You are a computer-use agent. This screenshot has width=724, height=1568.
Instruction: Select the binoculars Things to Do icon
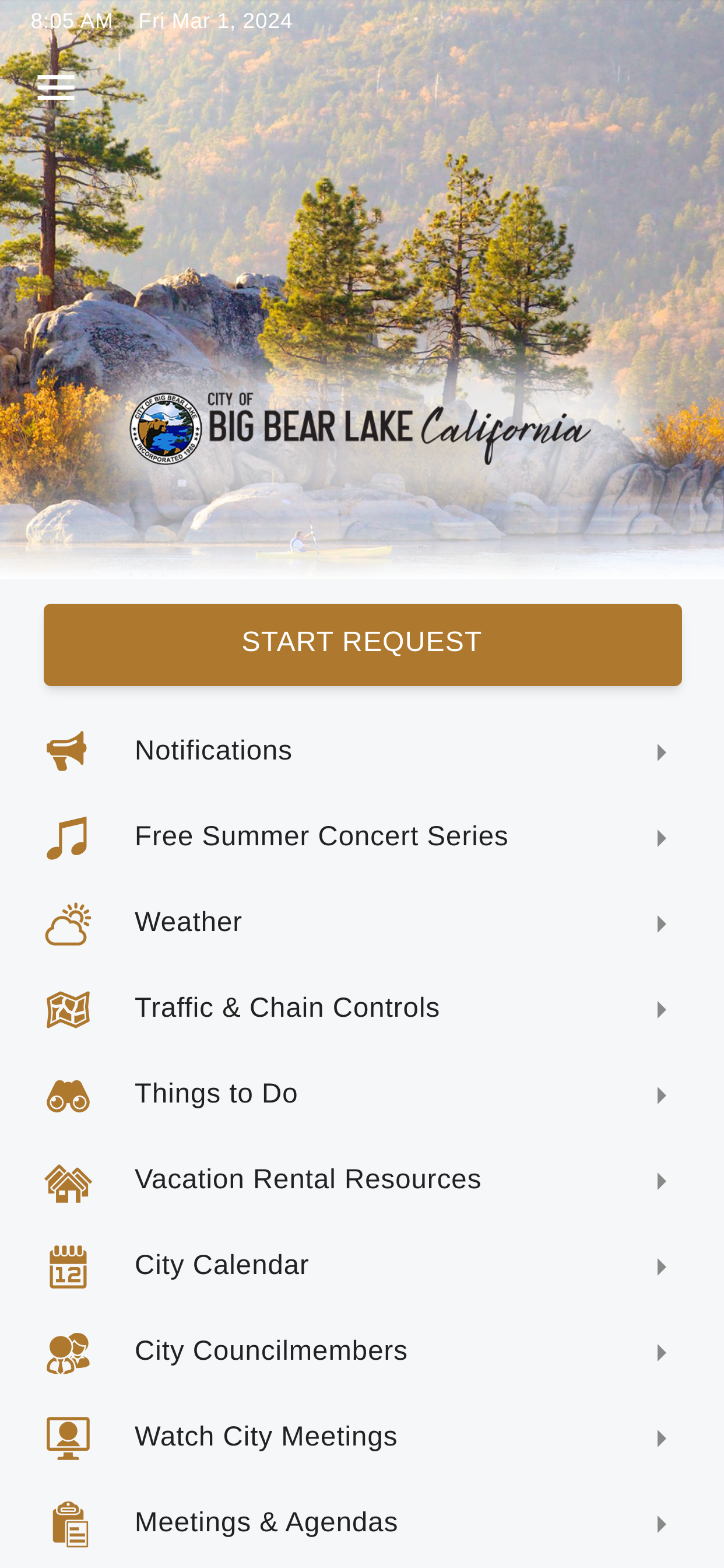coord(69,1093)
